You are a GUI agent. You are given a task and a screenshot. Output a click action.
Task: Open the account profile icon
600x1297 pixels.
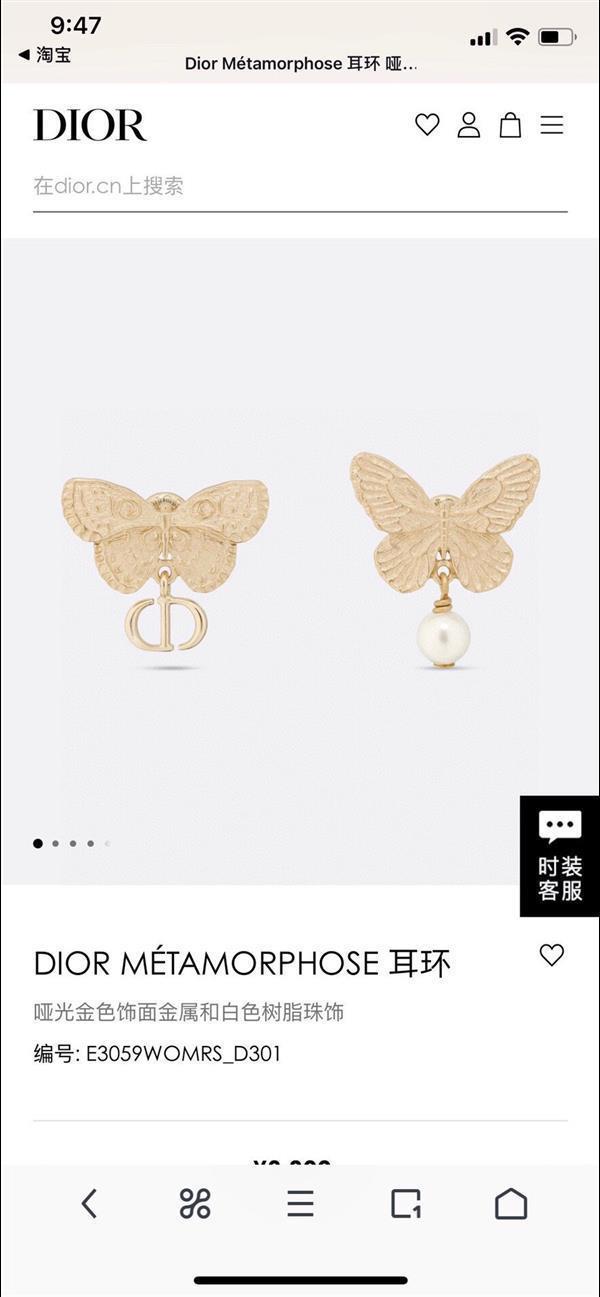(x=469, y=125)
